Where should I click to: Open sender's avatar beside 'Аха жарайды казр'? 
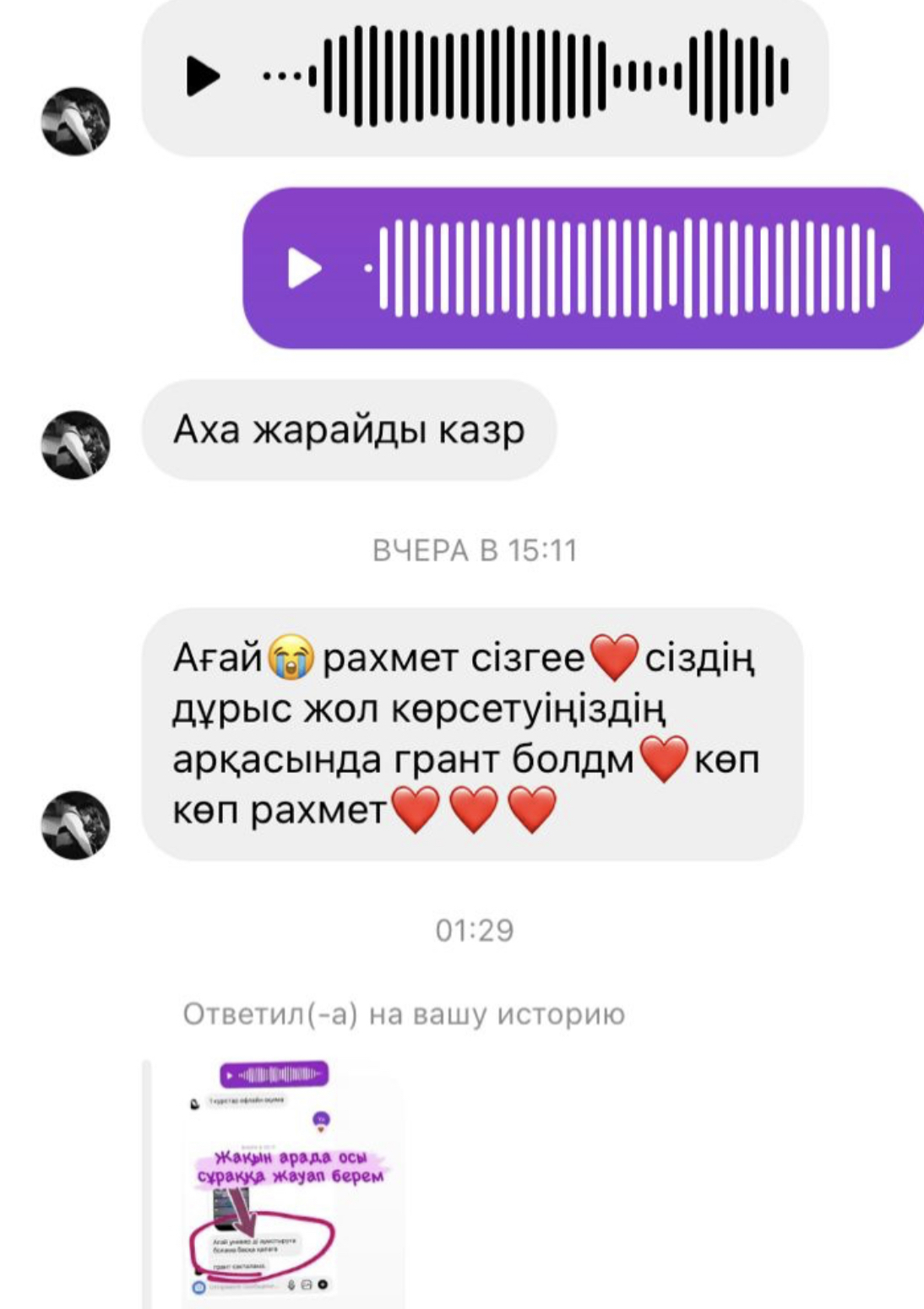(76, 444)
